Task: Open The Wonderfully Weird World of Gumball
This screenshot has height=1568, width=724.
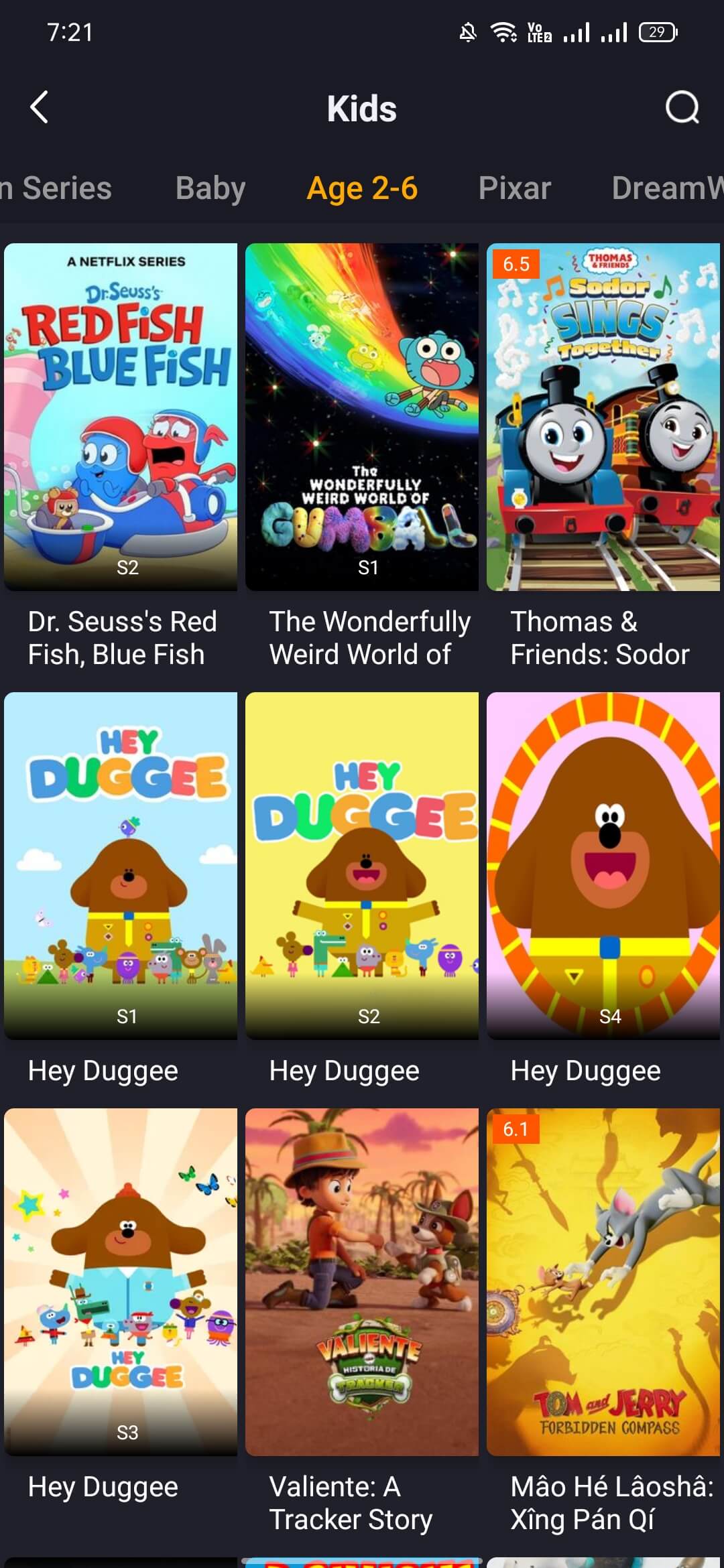Action: 362,417
